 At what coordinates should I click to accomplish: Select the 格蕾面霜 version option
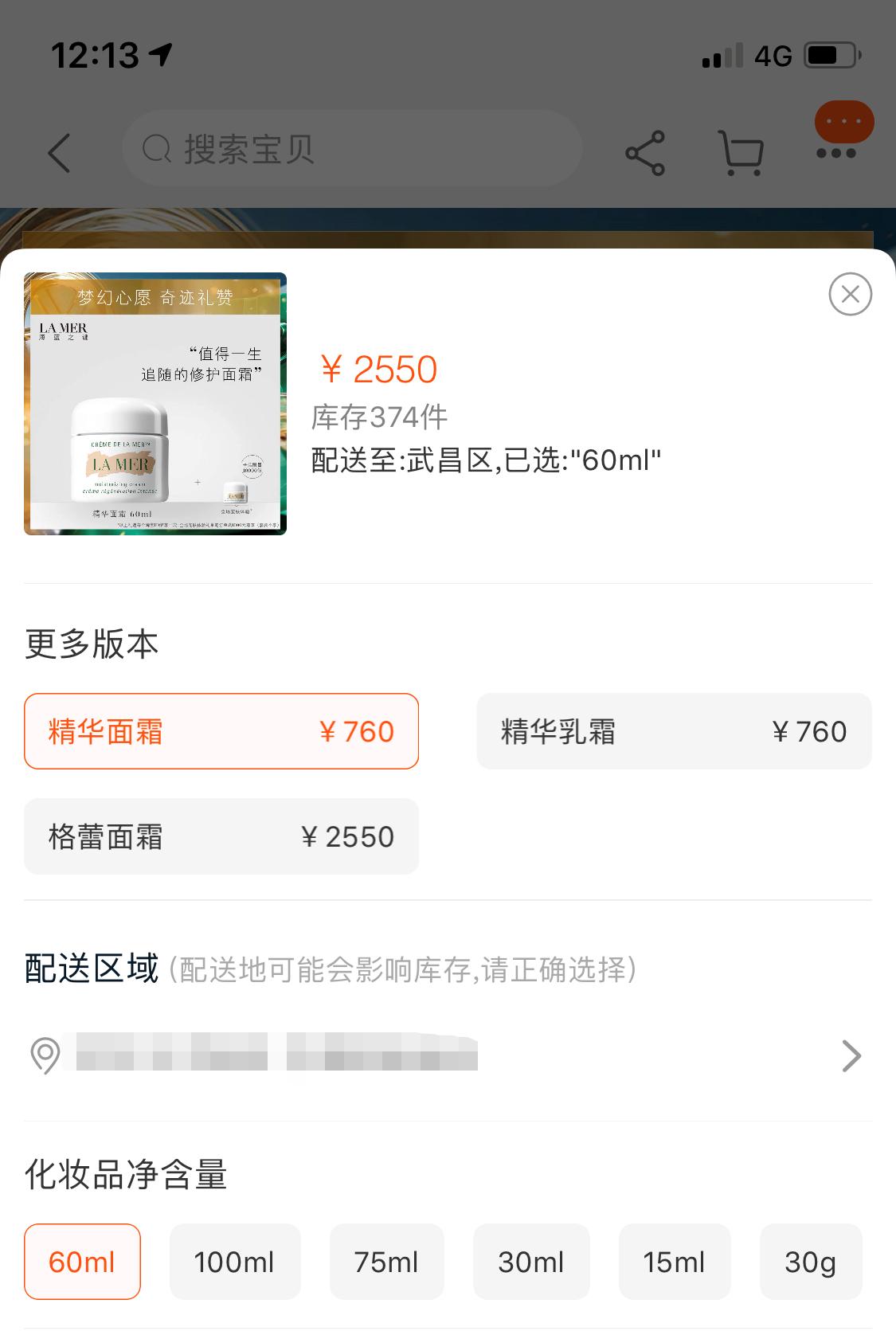click(x=221, y=836)
